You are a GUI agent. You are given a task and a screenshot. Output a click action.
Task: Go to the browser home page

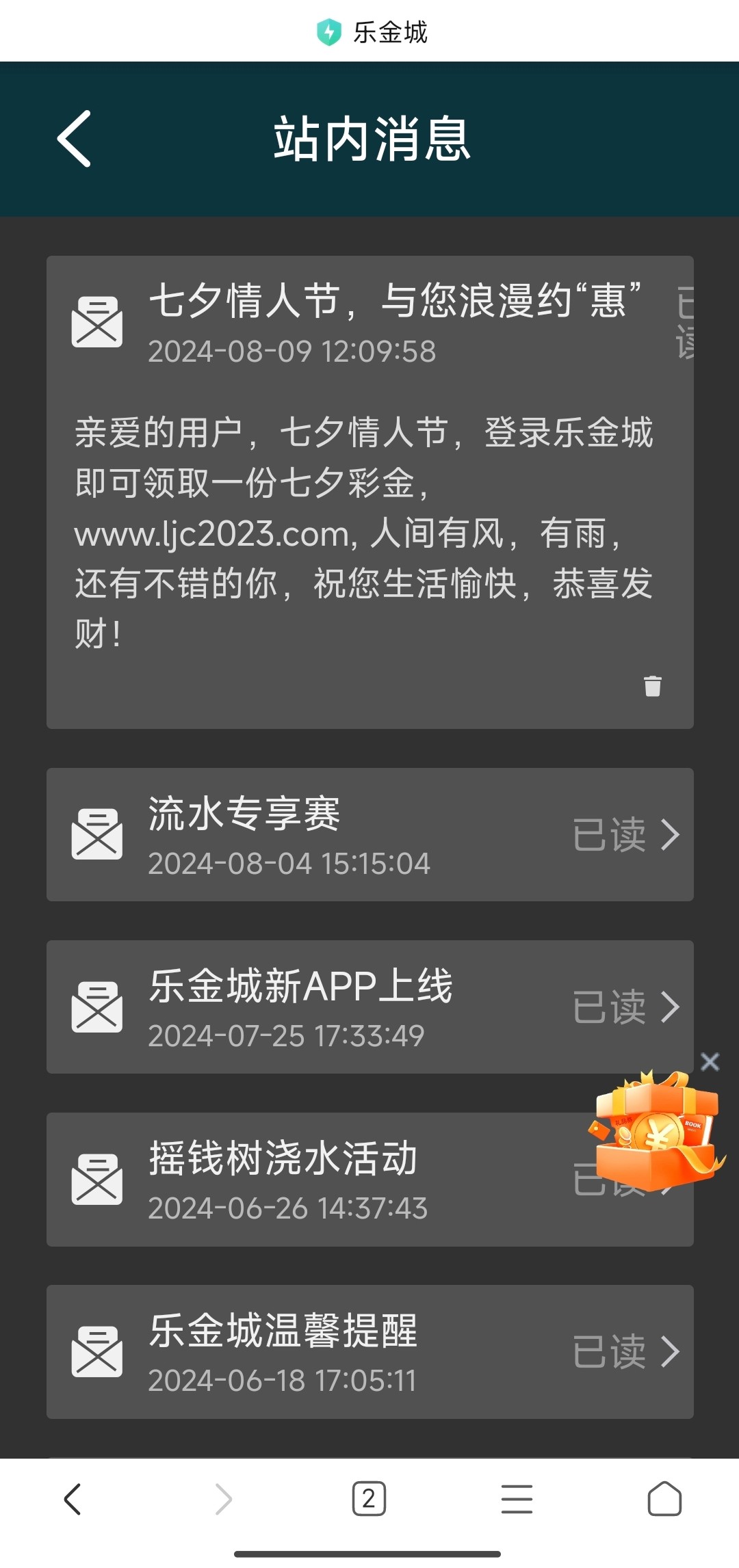point(664,1499)
